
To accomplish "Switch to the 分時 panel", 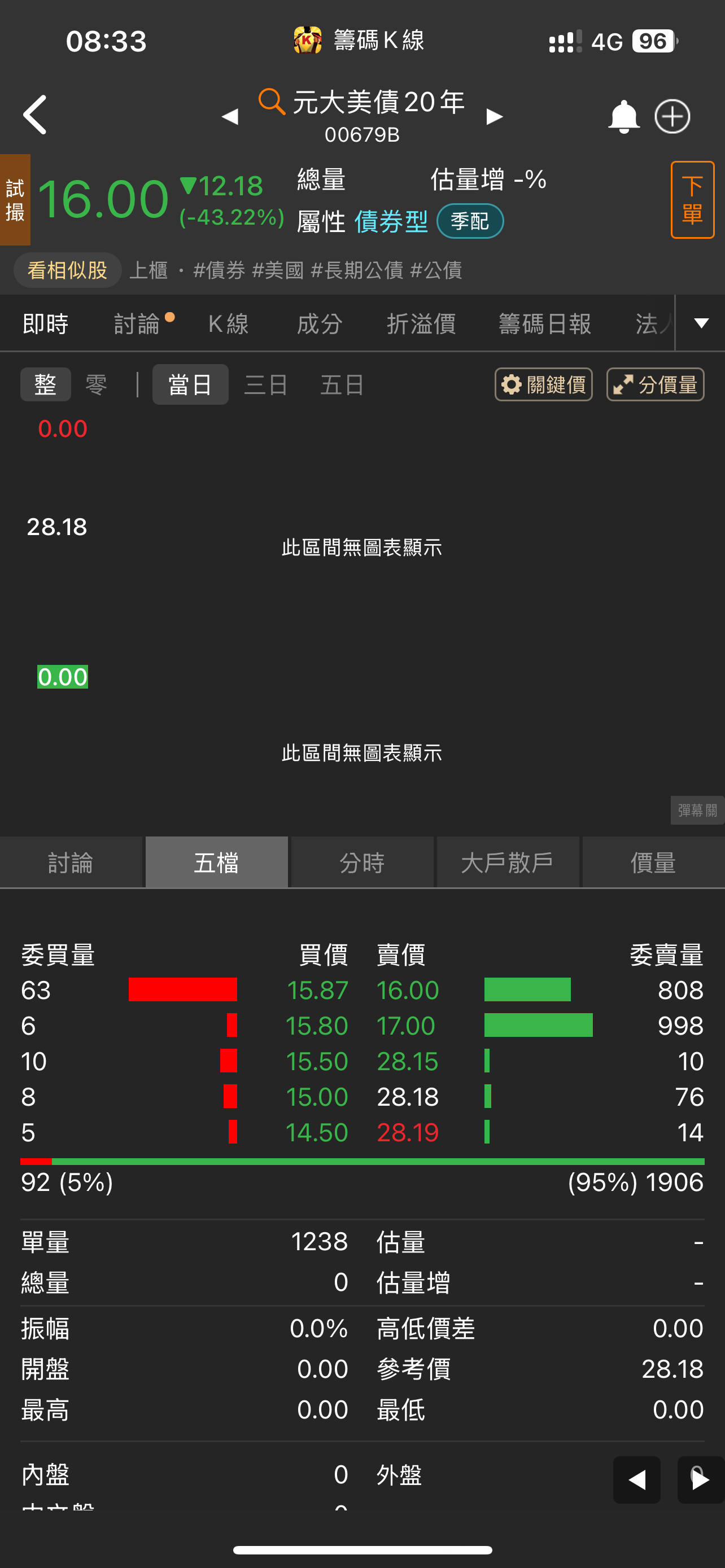I will (x=362, y=862).
